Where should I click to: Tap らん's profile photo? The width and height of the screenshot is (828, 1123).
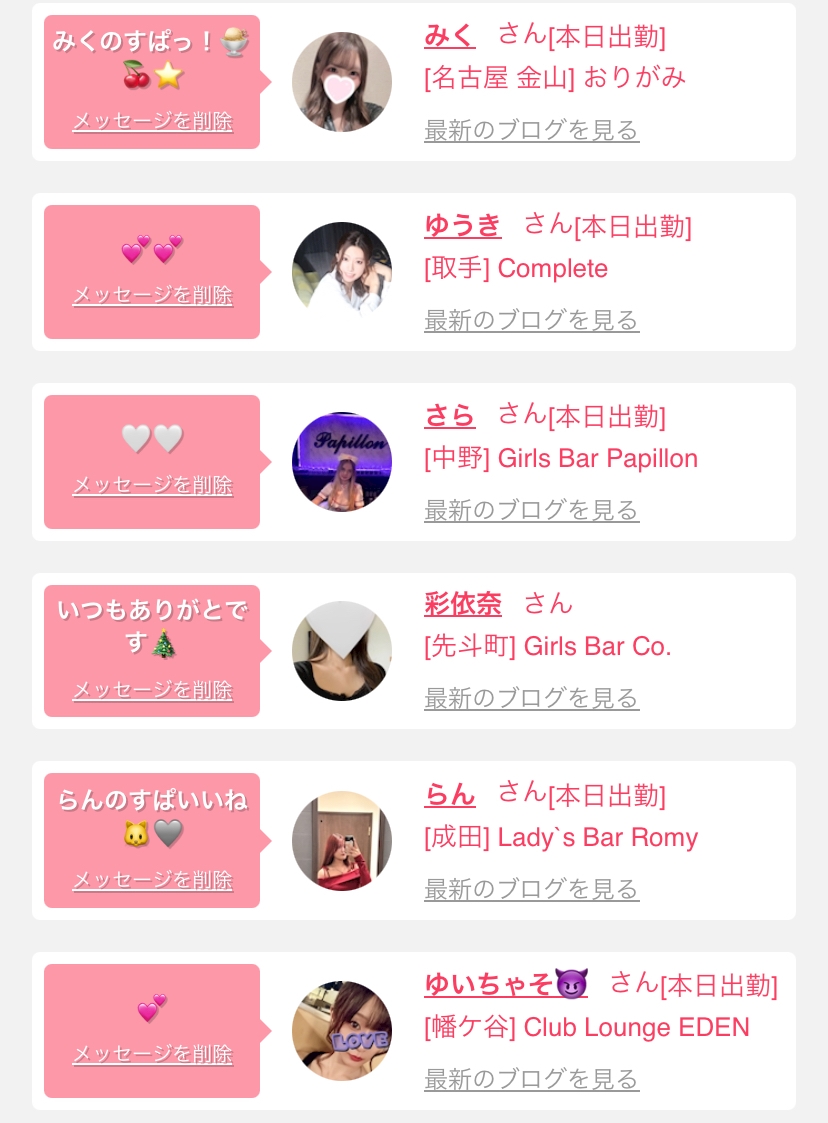coord(342,841)
